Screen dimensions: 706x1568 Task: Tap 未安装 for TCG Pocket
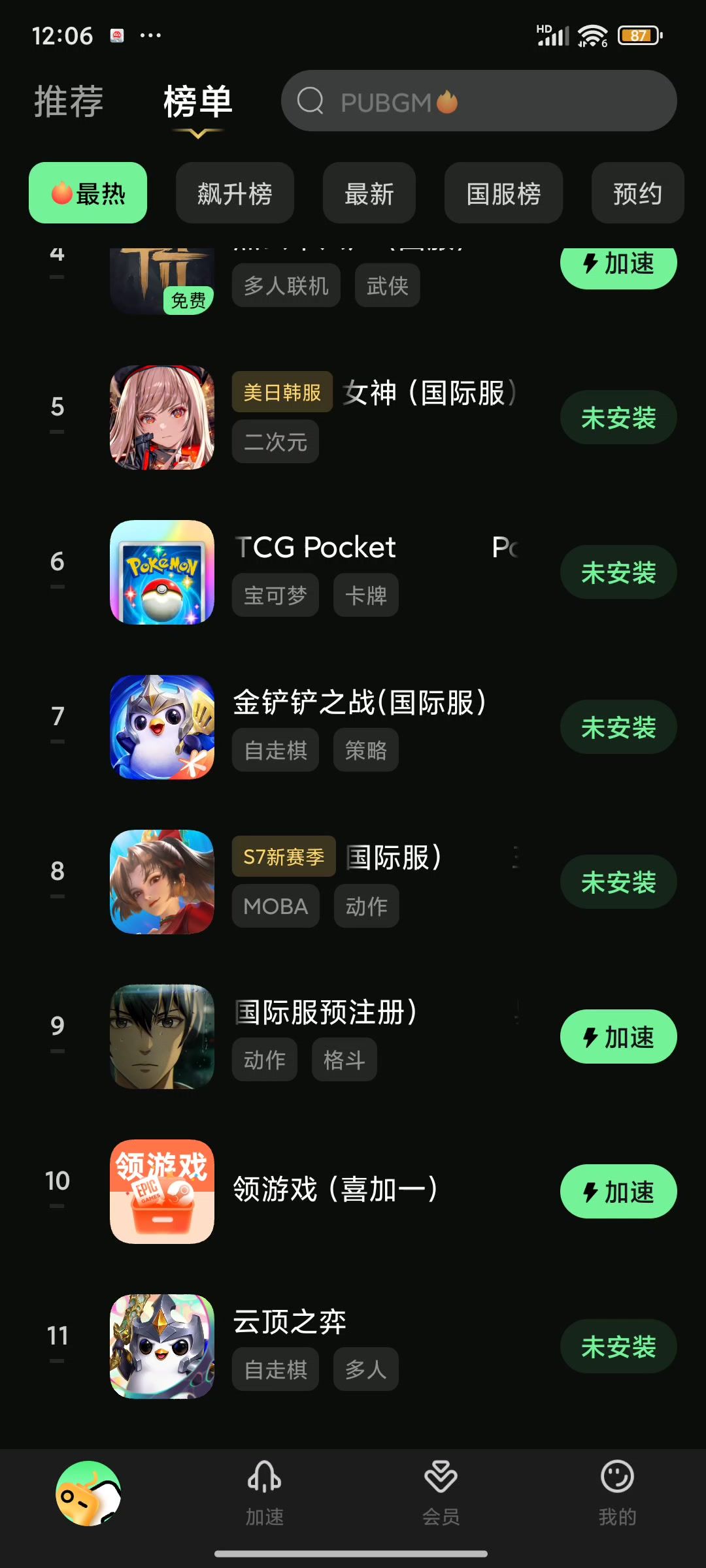618,572
